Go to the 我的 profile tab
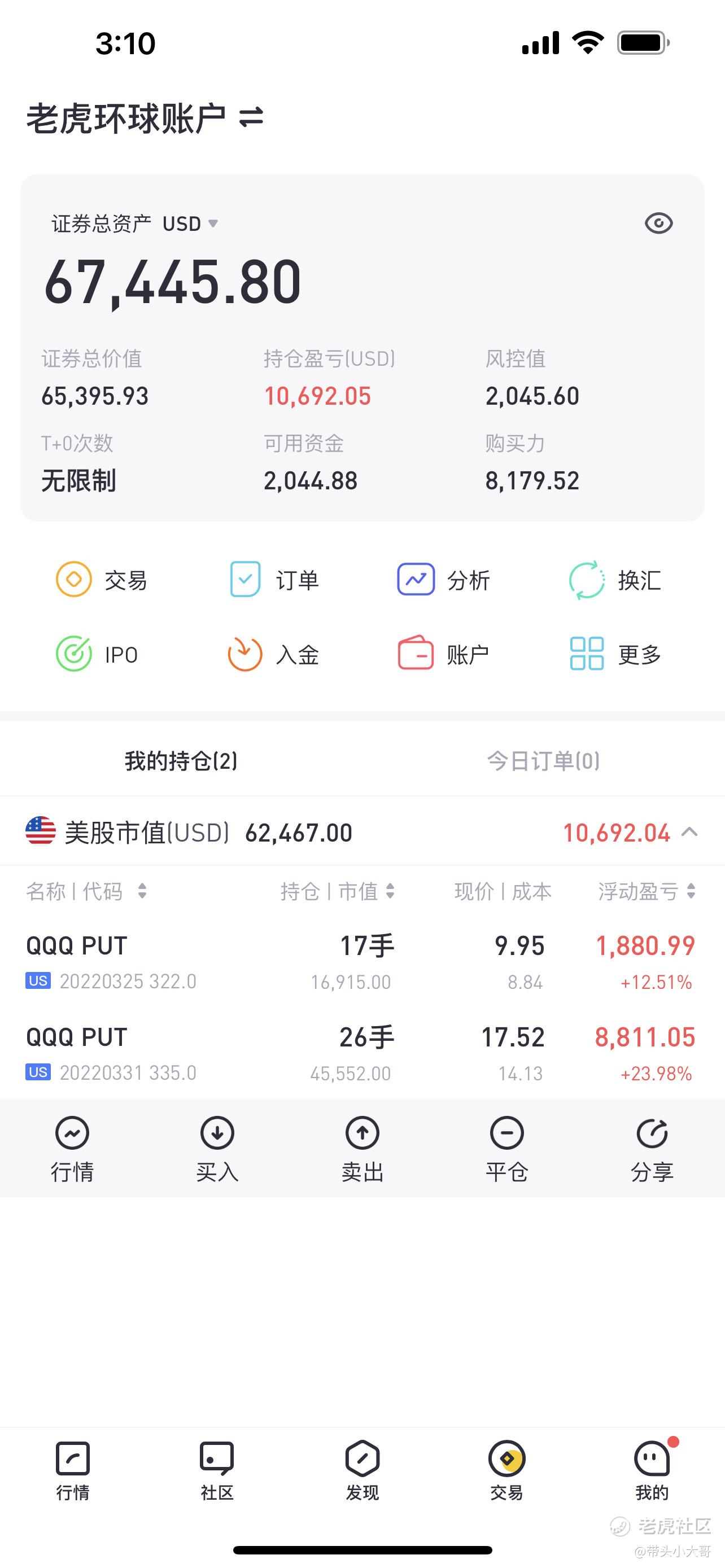This screenshot has width=725, height=1568. [x=652, y=1470]
